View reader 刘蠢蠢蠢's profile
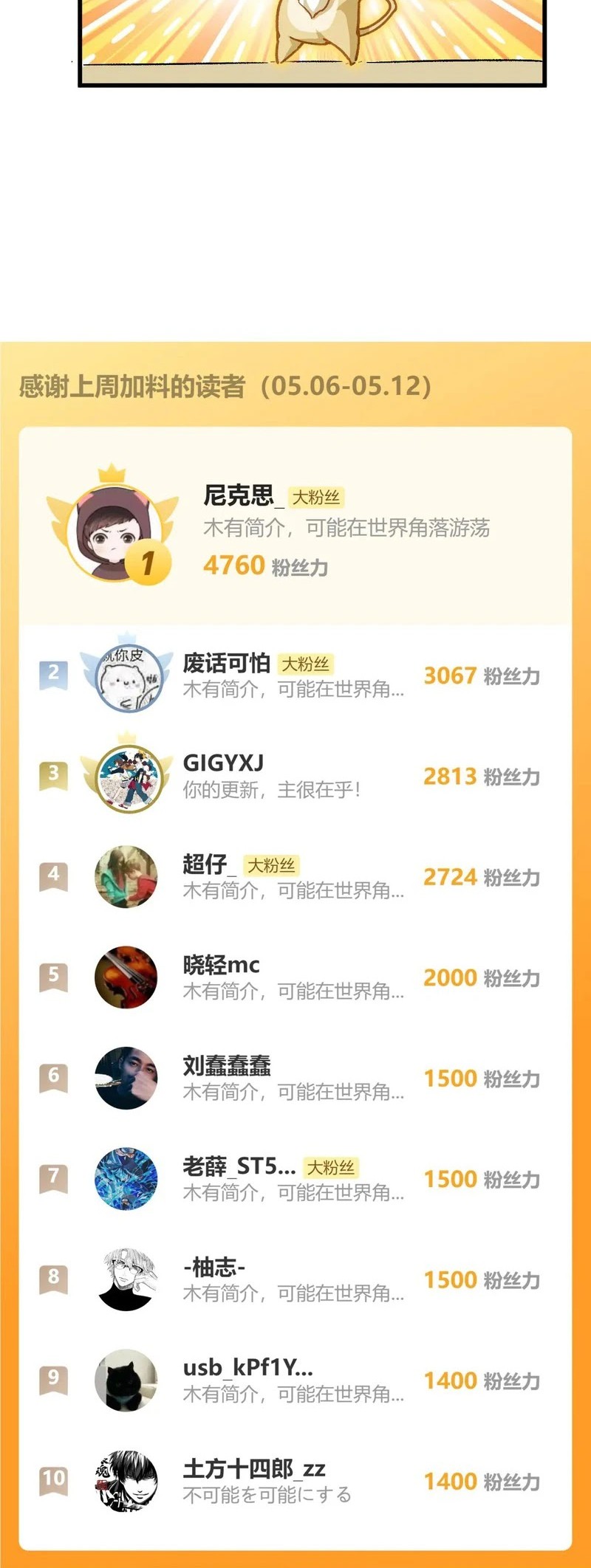This screenshot has height=1568, width=591. 226,1065
